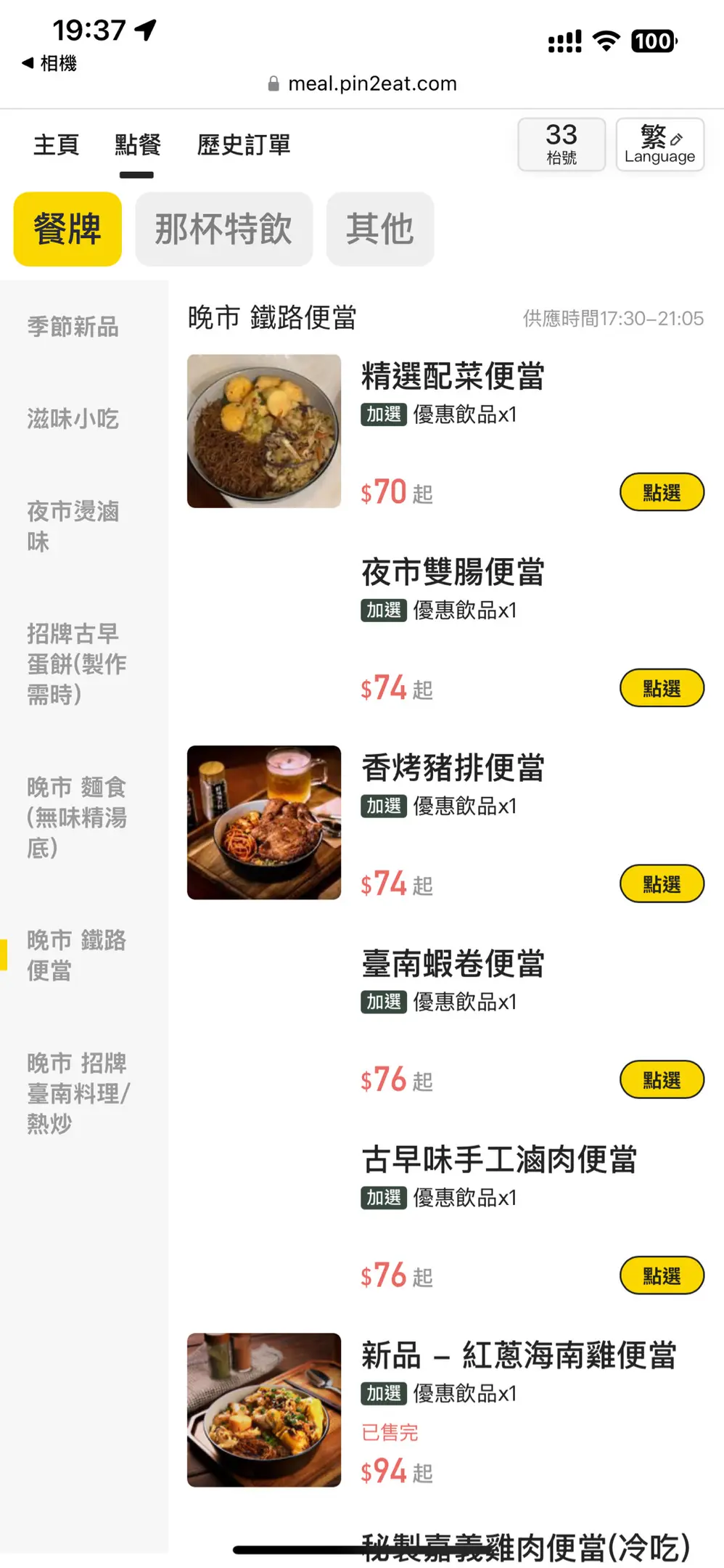Select 香烤豬排便當 via 點選
This screenshot has width=724, height=1568.
(661, 884)
